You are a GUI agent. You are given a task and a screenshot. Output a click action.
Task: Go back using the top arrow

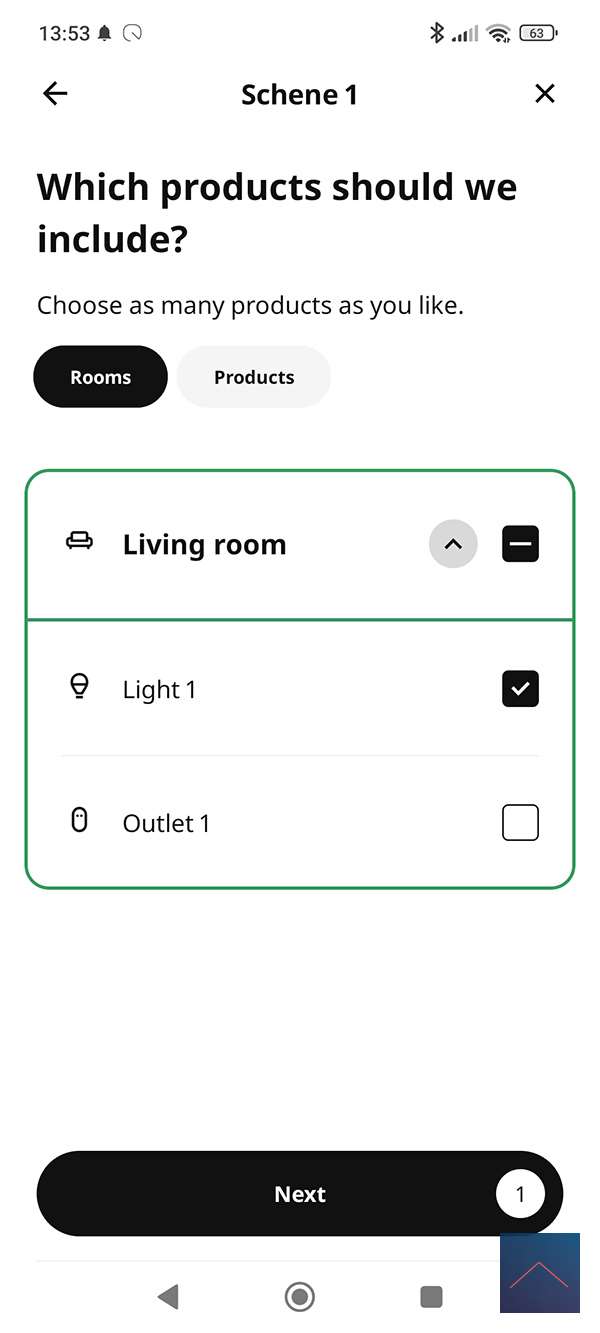tap(55, 94)
